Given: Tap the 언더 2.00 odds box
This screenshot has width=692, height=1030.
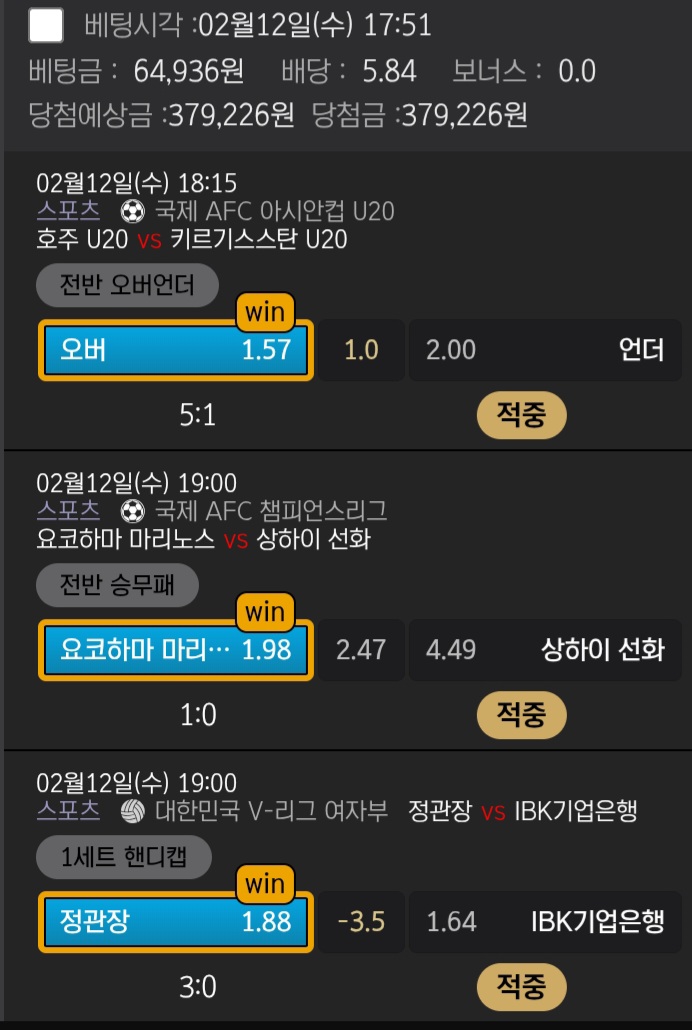Looking at the screenshot, I should [543, 350].
